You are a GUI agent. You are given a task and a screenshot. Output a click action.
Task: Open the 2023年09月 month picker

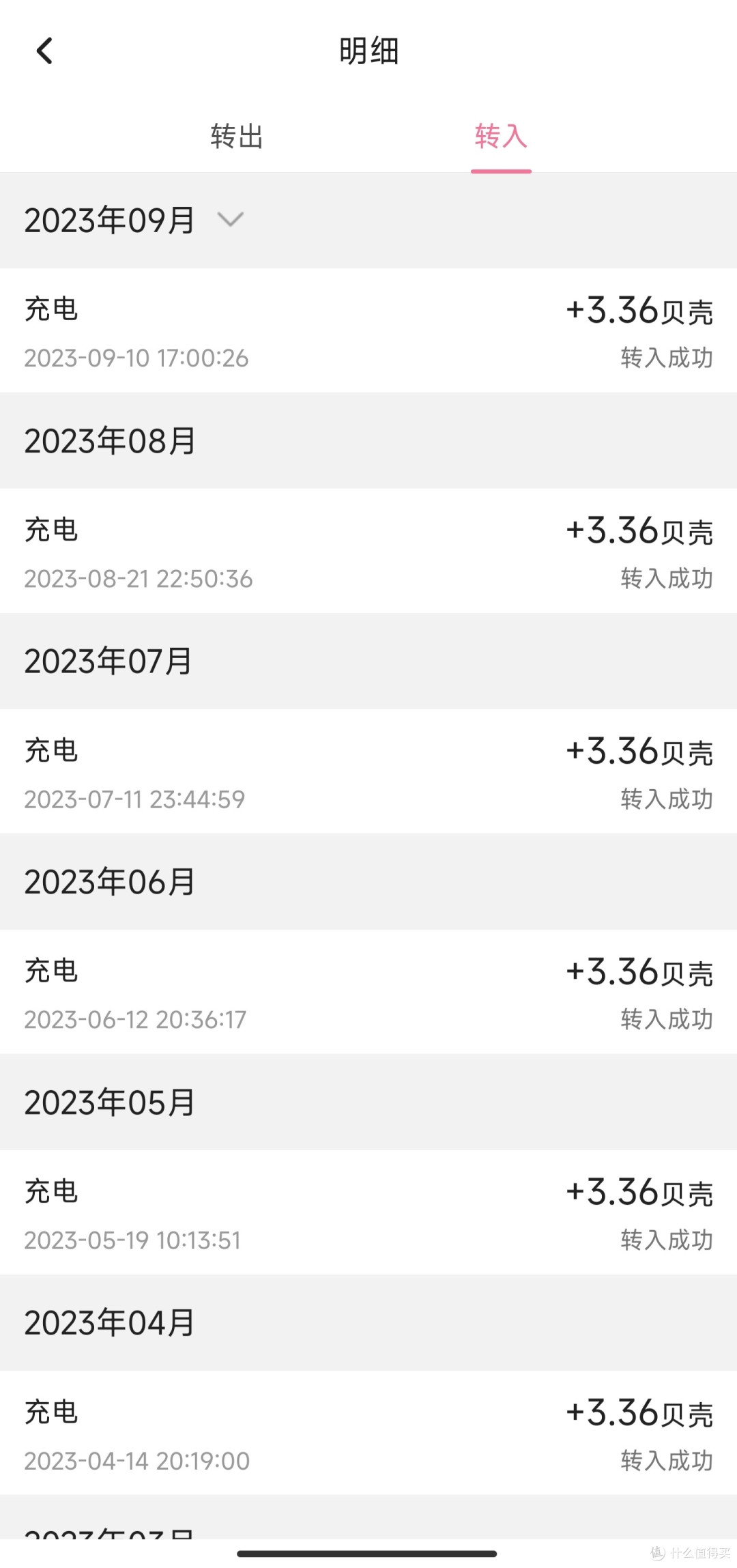(x=134, y=220)
